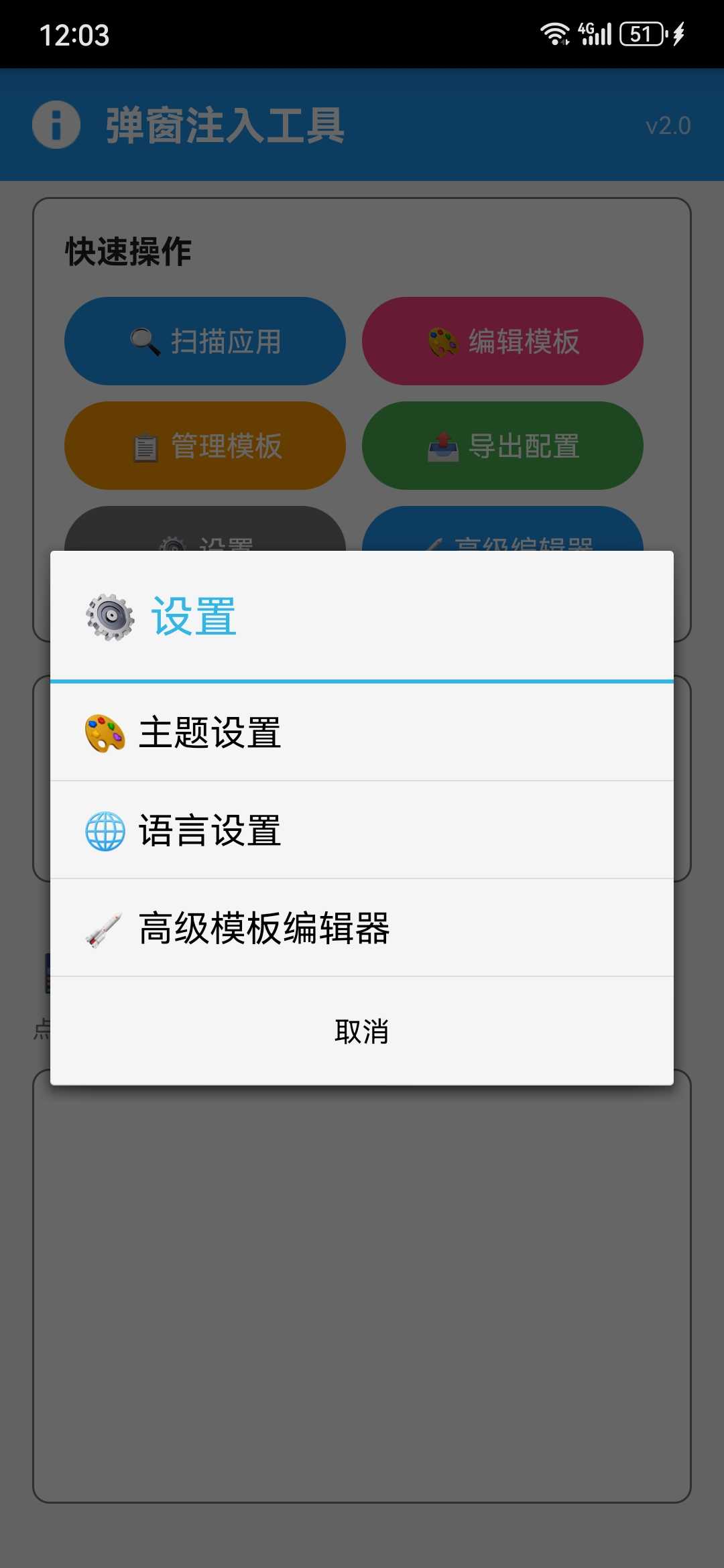Launch 高级模板编辑器 from settings dialog
Viewport: 724px width, 1568px height.
[362, 928]
